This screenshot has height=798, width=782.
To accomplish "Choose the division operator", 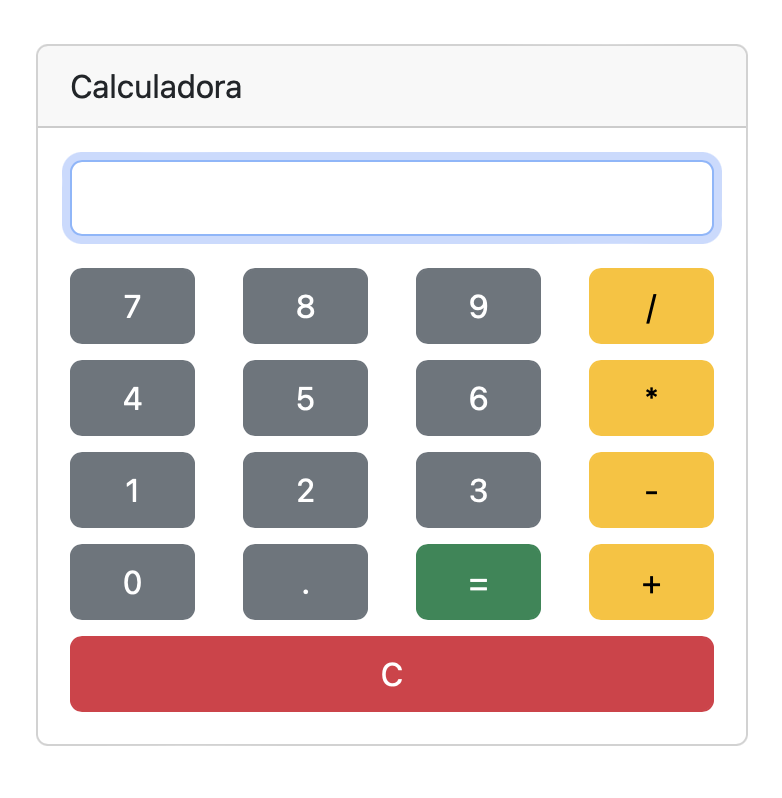I will 651,306.
